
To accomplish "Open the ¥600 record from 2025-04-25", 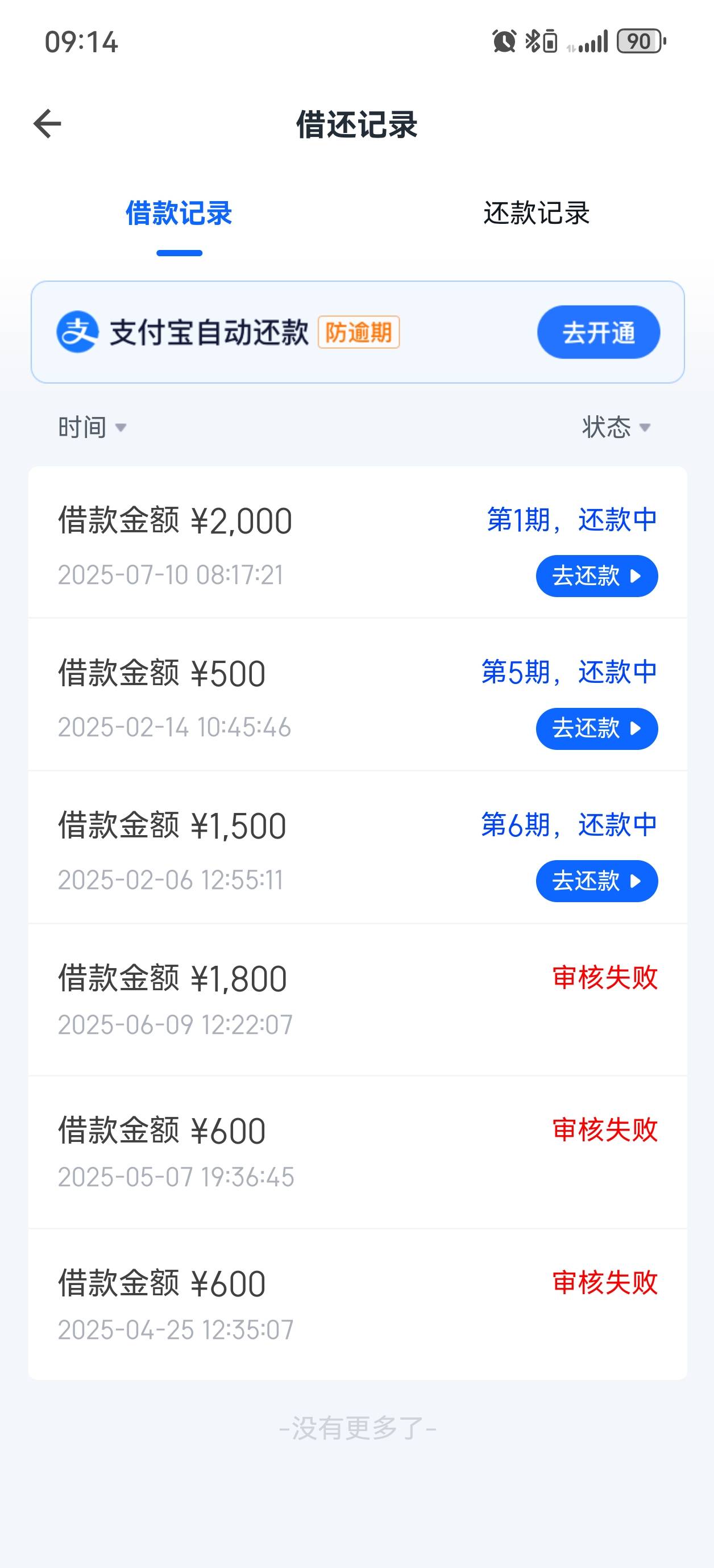I will (358, 1304).
